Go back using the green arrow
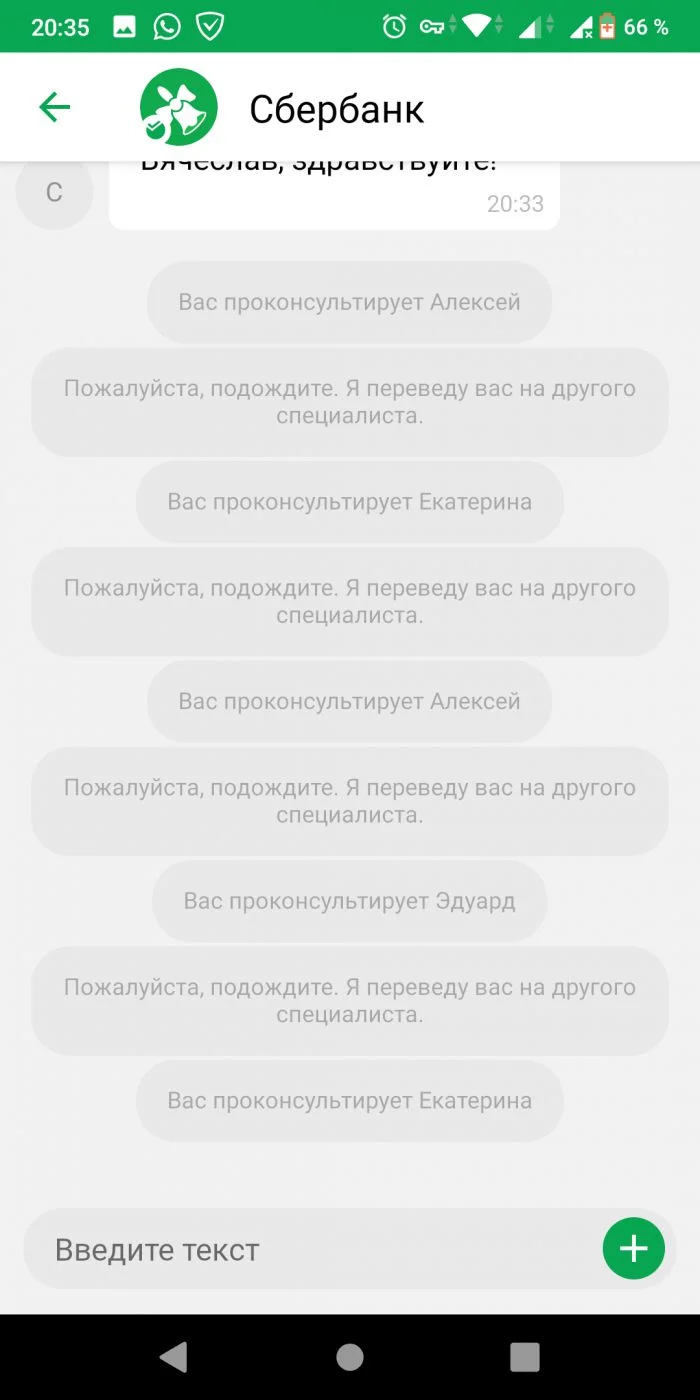The width and height of the screenshot is (700, 1400). tap(54, 107)
